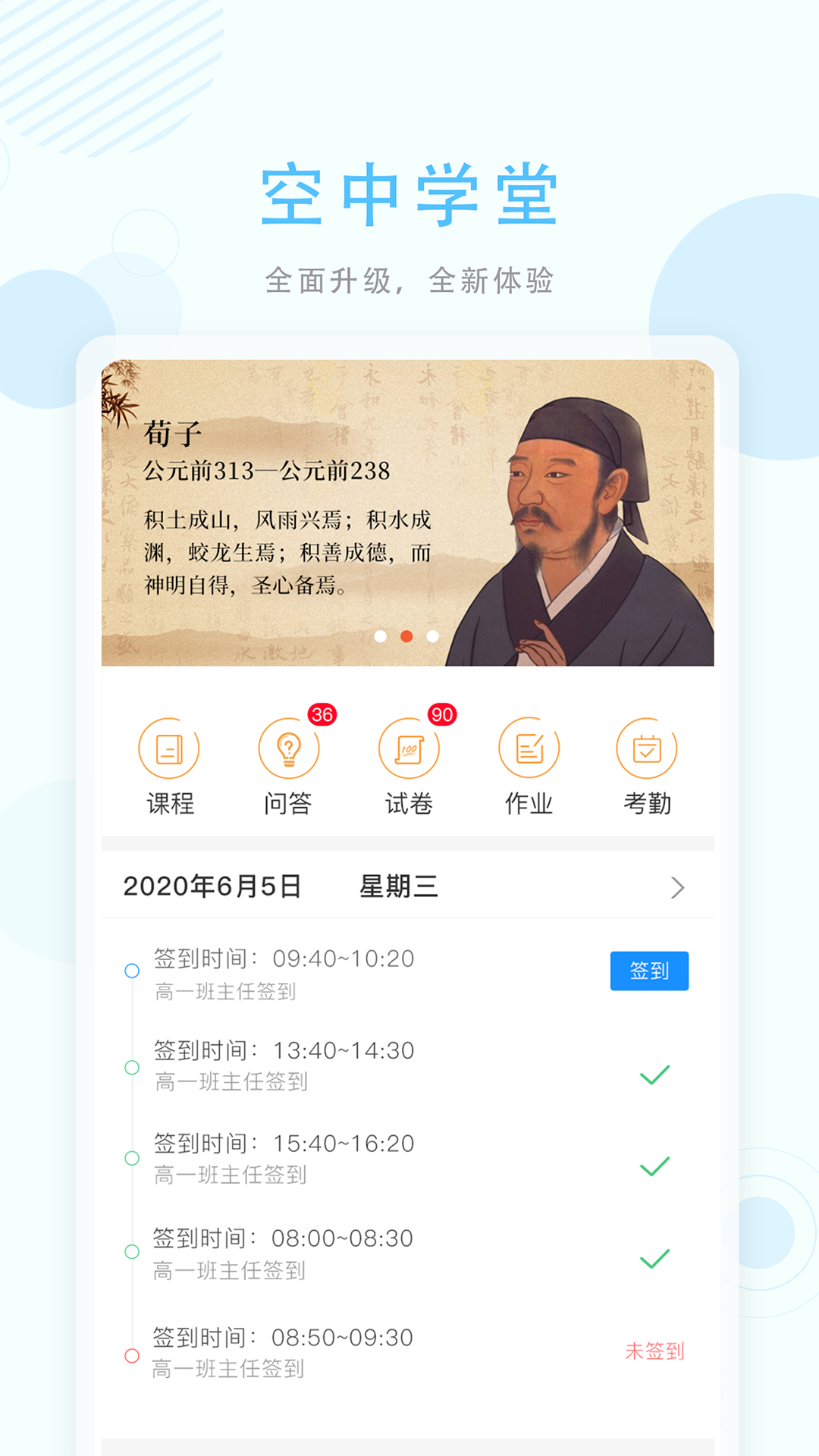The height and width of the screenshot is (1456, 819).
Task: Switch to 星期三 in the date bar
Action: (400, 886)
